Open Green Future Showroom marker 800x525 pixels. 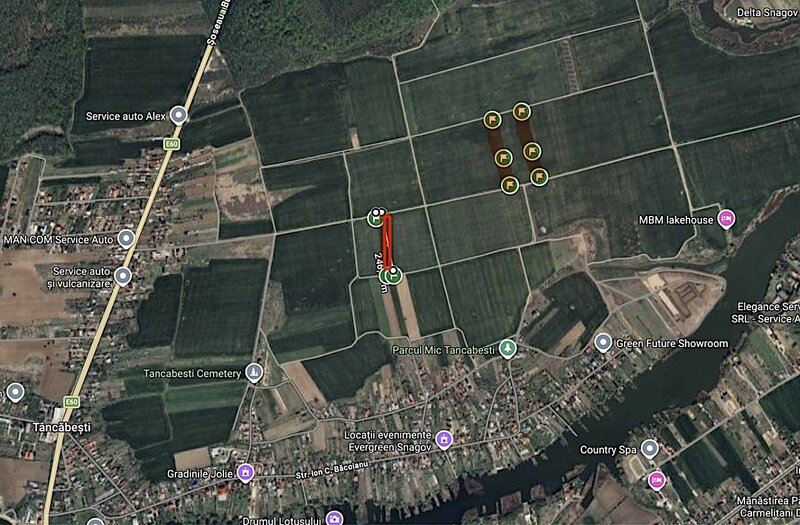[603, 343]
